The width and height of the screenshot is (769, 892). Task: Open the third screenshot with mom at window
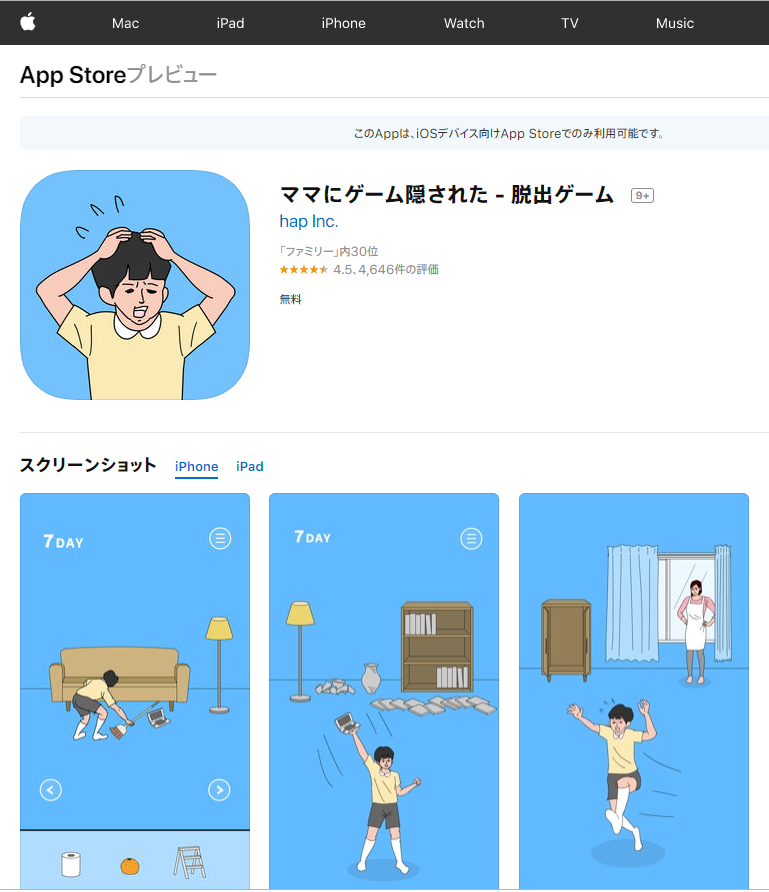(633, 690)
